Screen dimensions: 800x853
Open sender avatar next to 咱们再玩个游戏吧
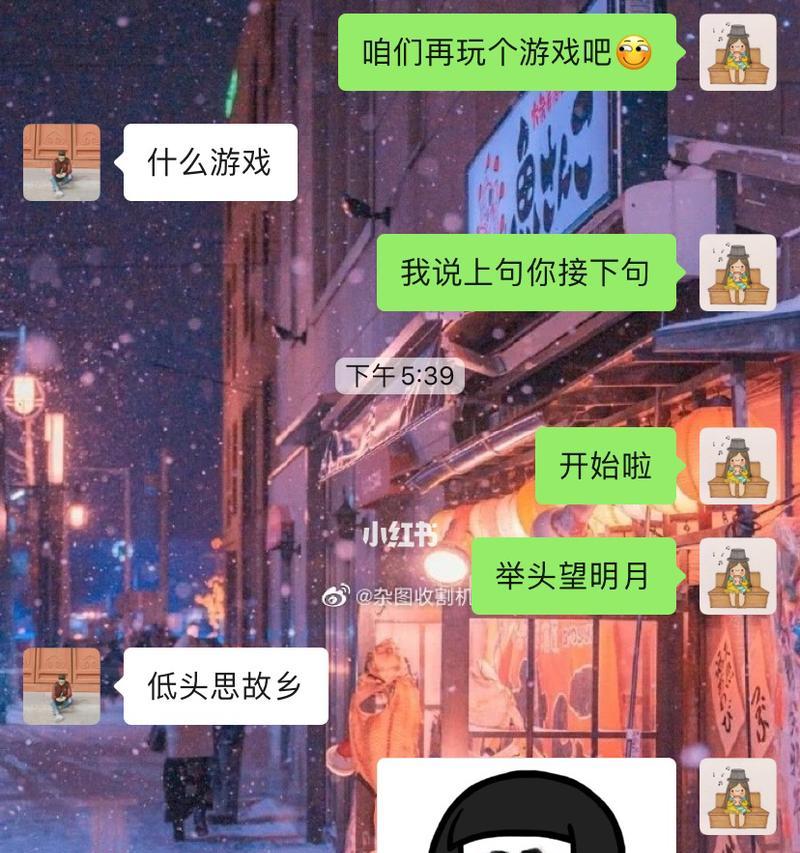737,52
